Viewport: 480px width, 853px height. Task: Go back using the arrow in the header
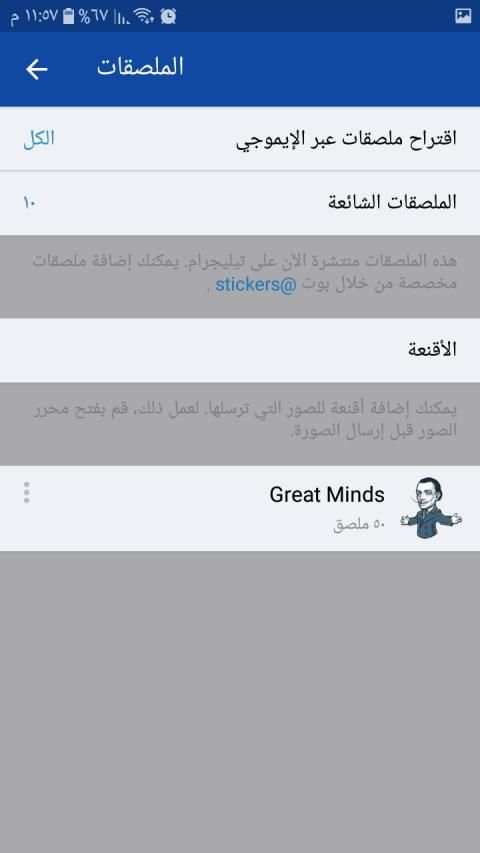[36, 69]
